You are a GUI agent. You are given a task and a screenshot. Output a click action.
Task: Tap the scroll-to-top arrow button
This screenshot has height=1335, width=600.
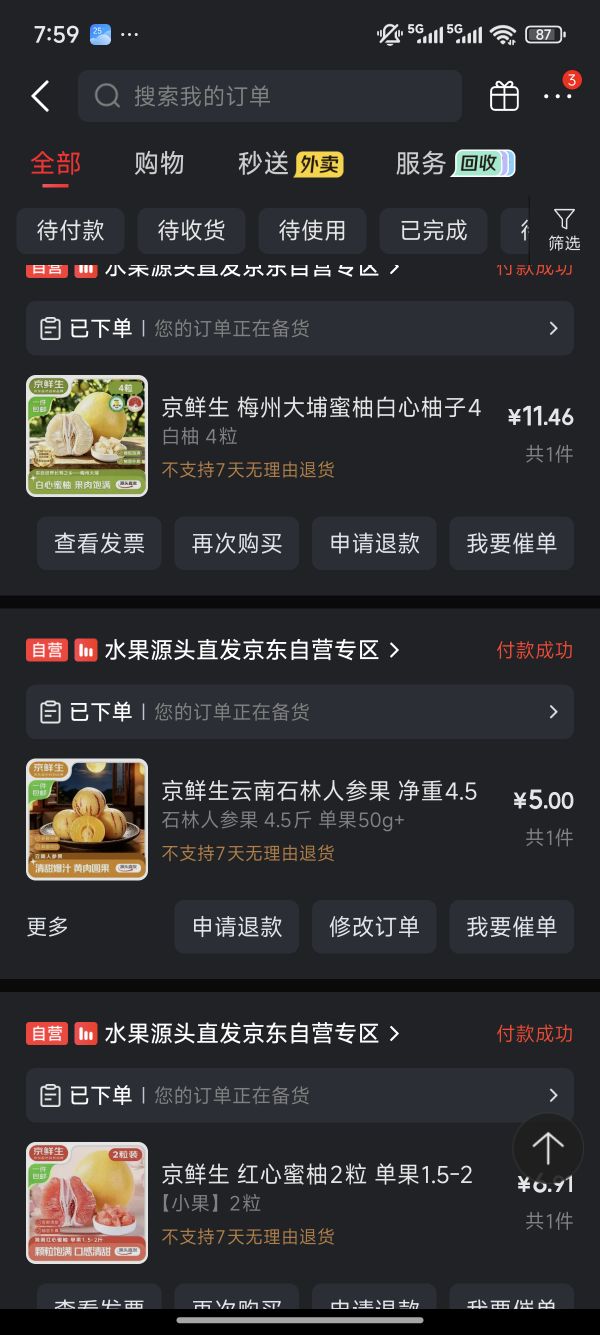(x=548, y=1148)
